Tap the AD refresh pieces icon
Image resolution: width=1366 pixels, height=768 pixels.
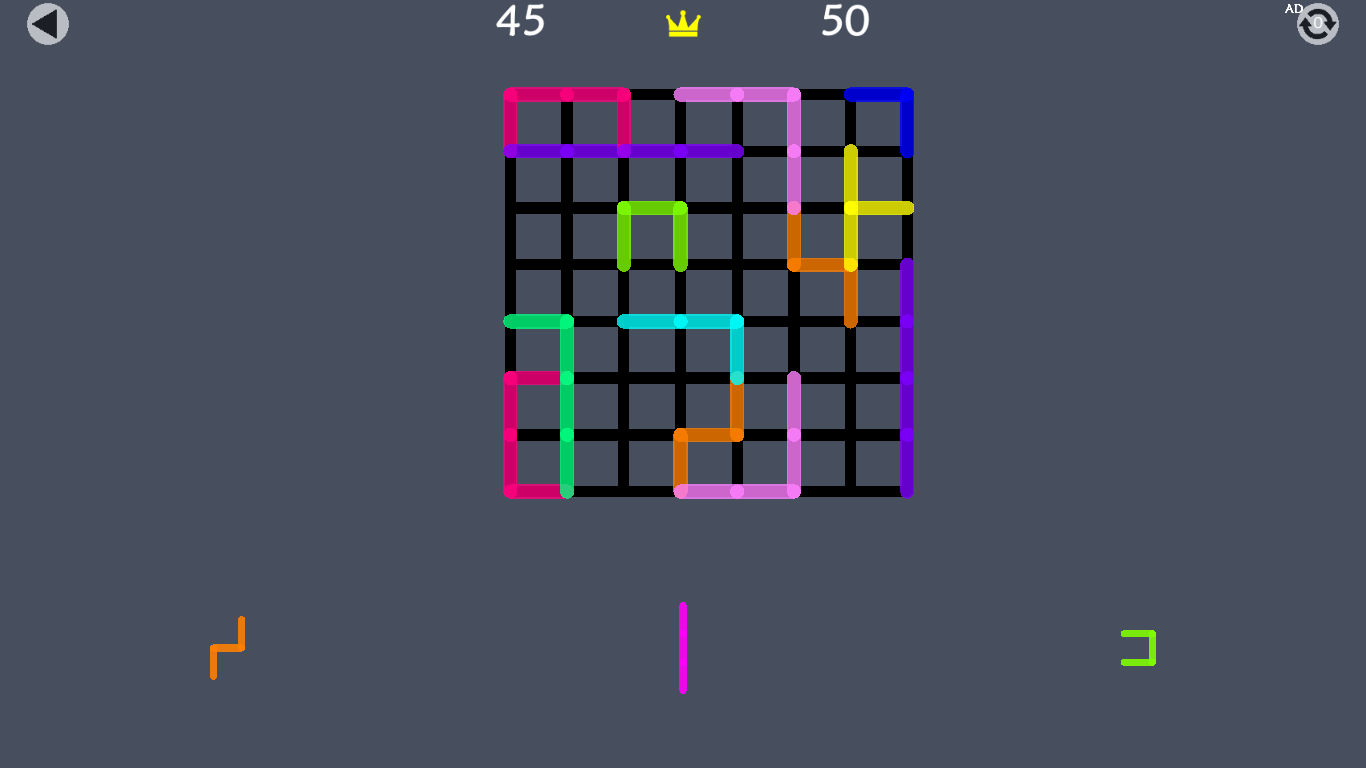1317,24
